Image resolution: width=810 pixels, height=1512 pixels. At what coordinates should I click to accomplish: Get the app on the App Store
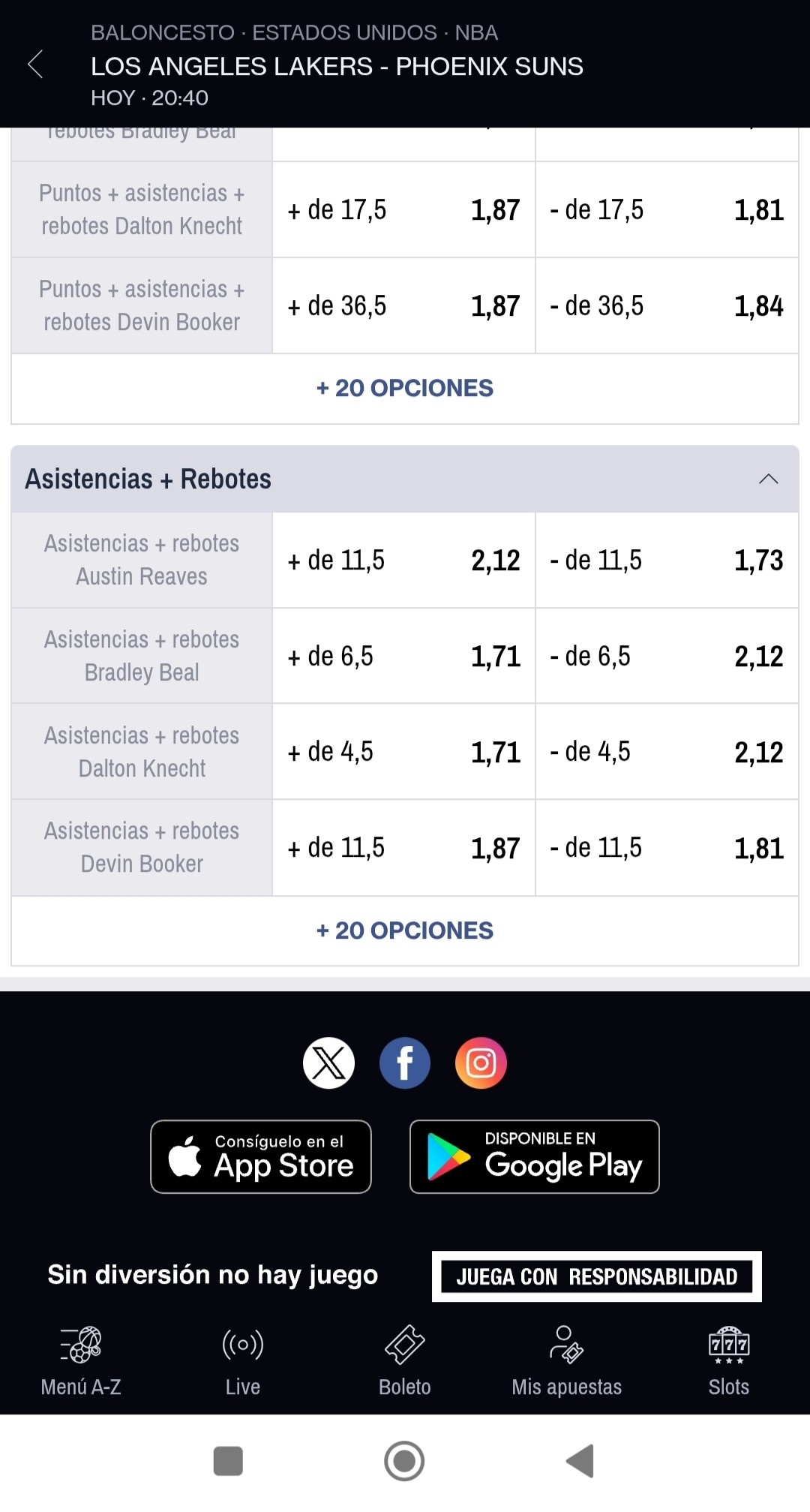pos(261,1156)
